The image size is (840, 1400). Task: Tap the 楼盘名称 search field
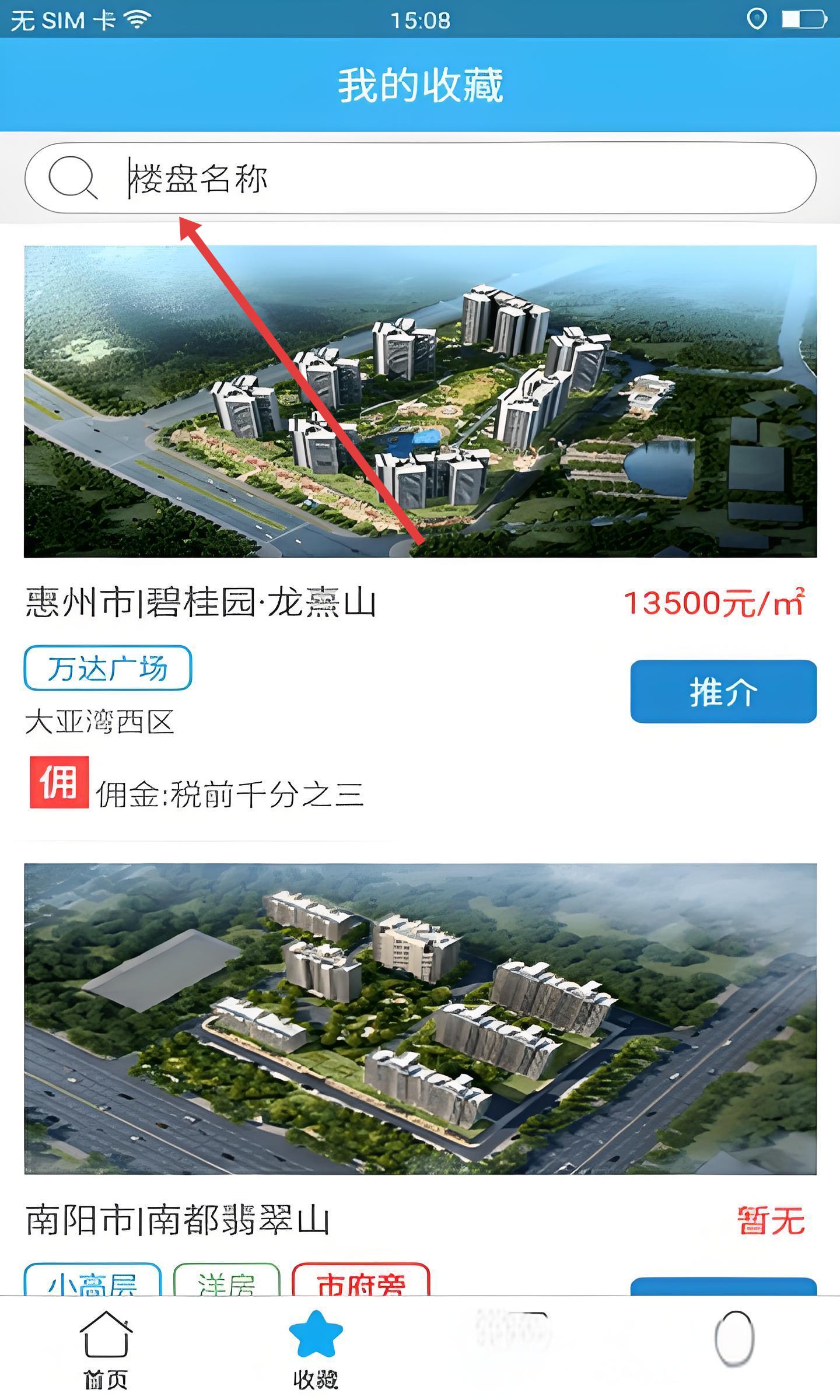click(x=420, y=178)
